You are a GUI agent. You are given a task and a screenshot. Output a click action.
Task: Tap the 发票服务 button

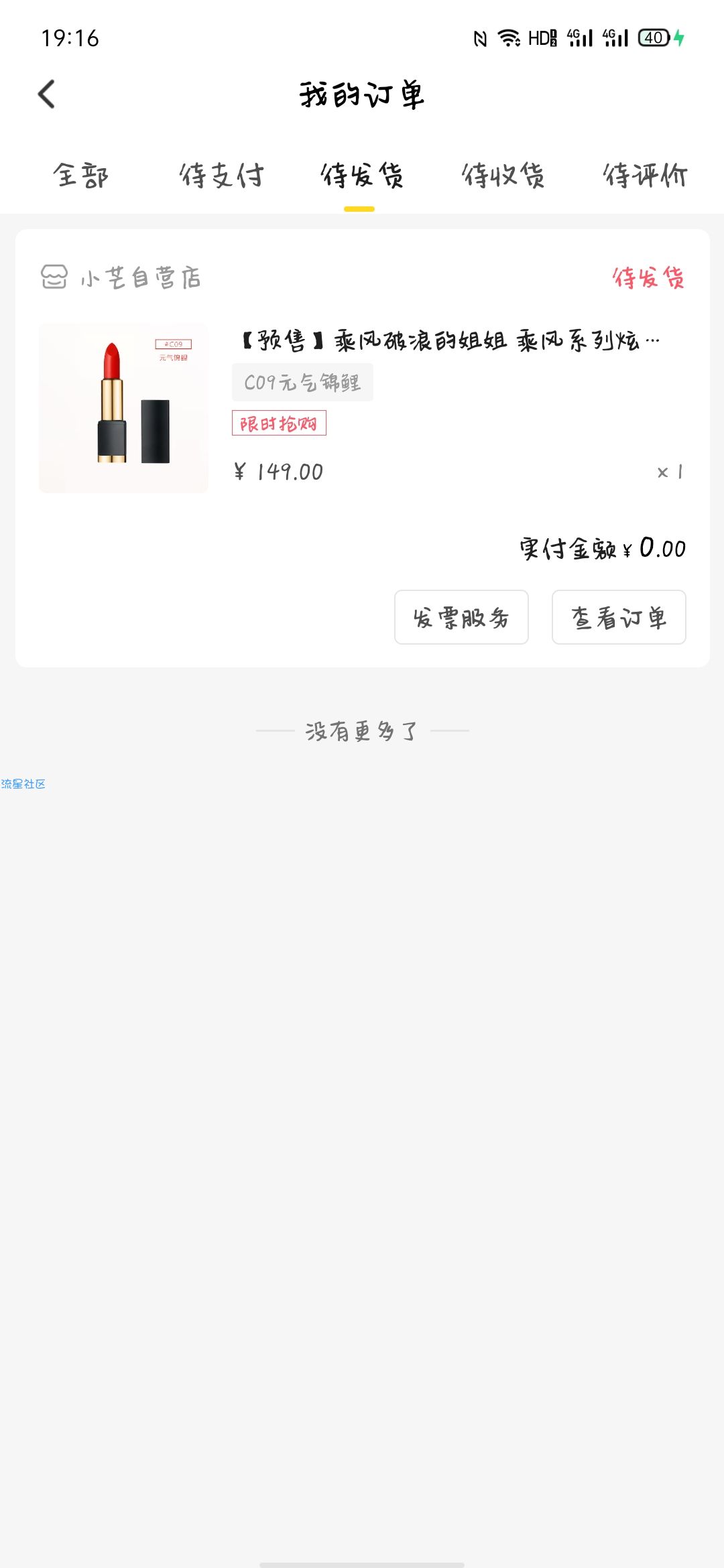click(461, 617)
